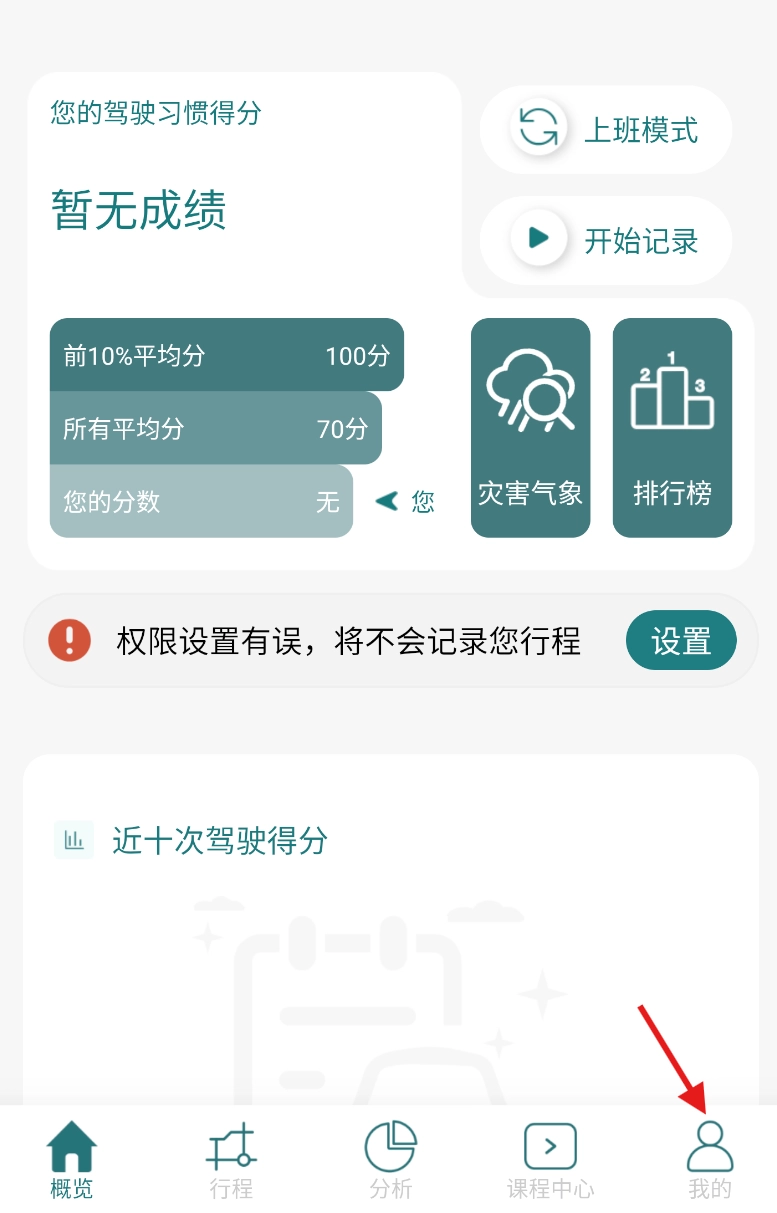Open the 灾害气象 weather card
This screenshot has width=777, height=1213.
click(x=530, y=428)
